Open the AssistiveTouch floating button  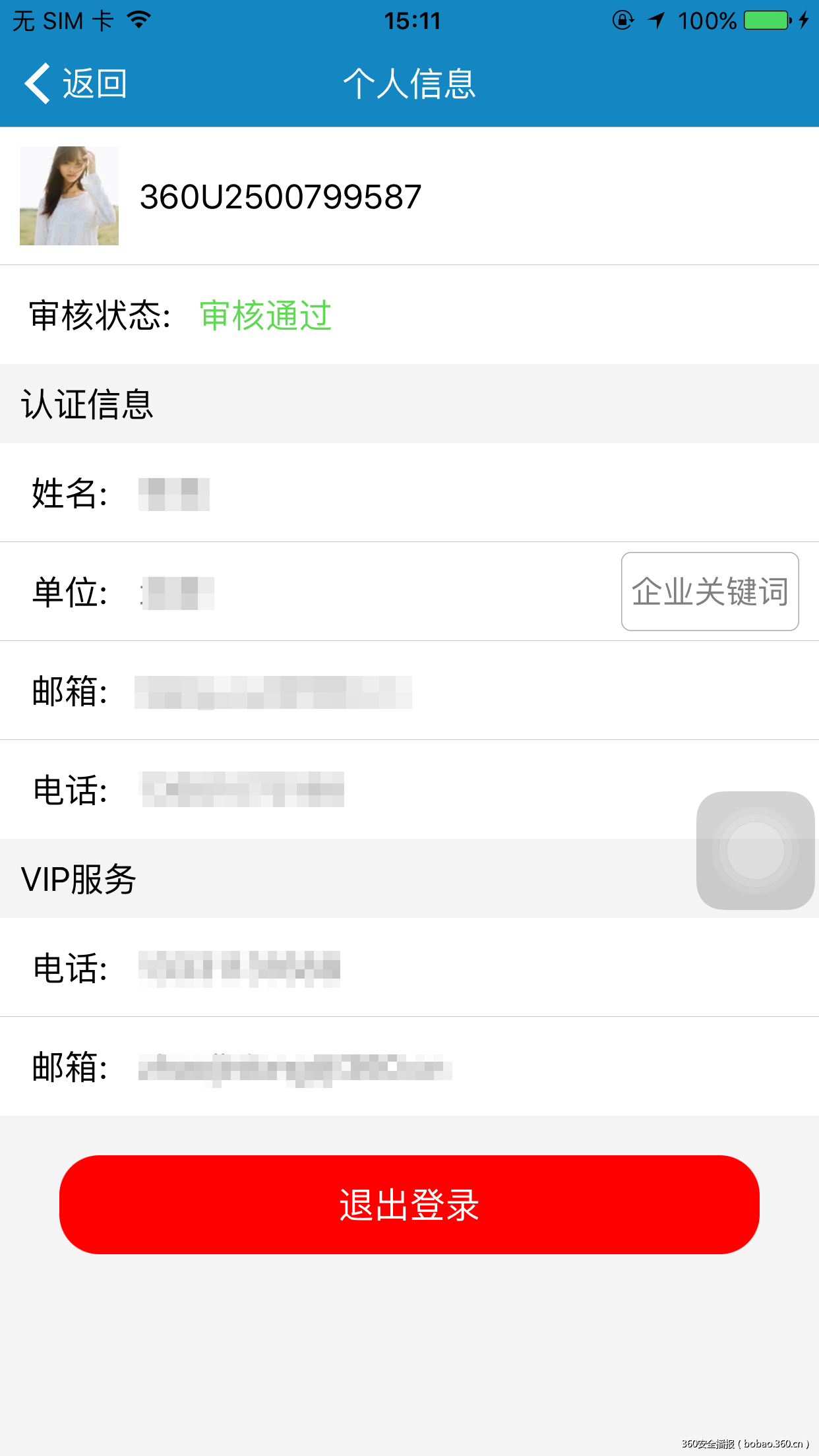[x=755, y=850]
